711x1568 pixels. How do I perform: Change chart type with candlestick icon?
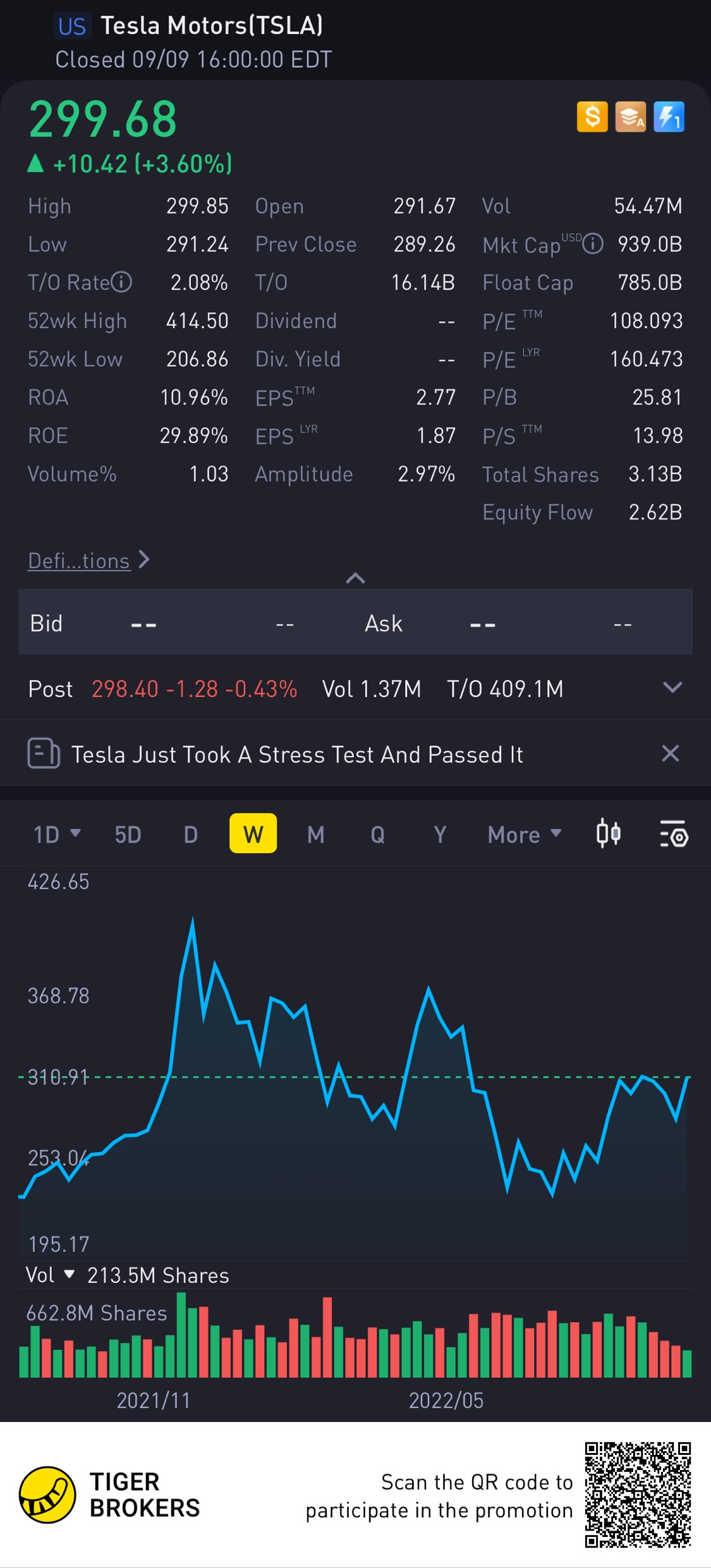[x=608, y=834]
